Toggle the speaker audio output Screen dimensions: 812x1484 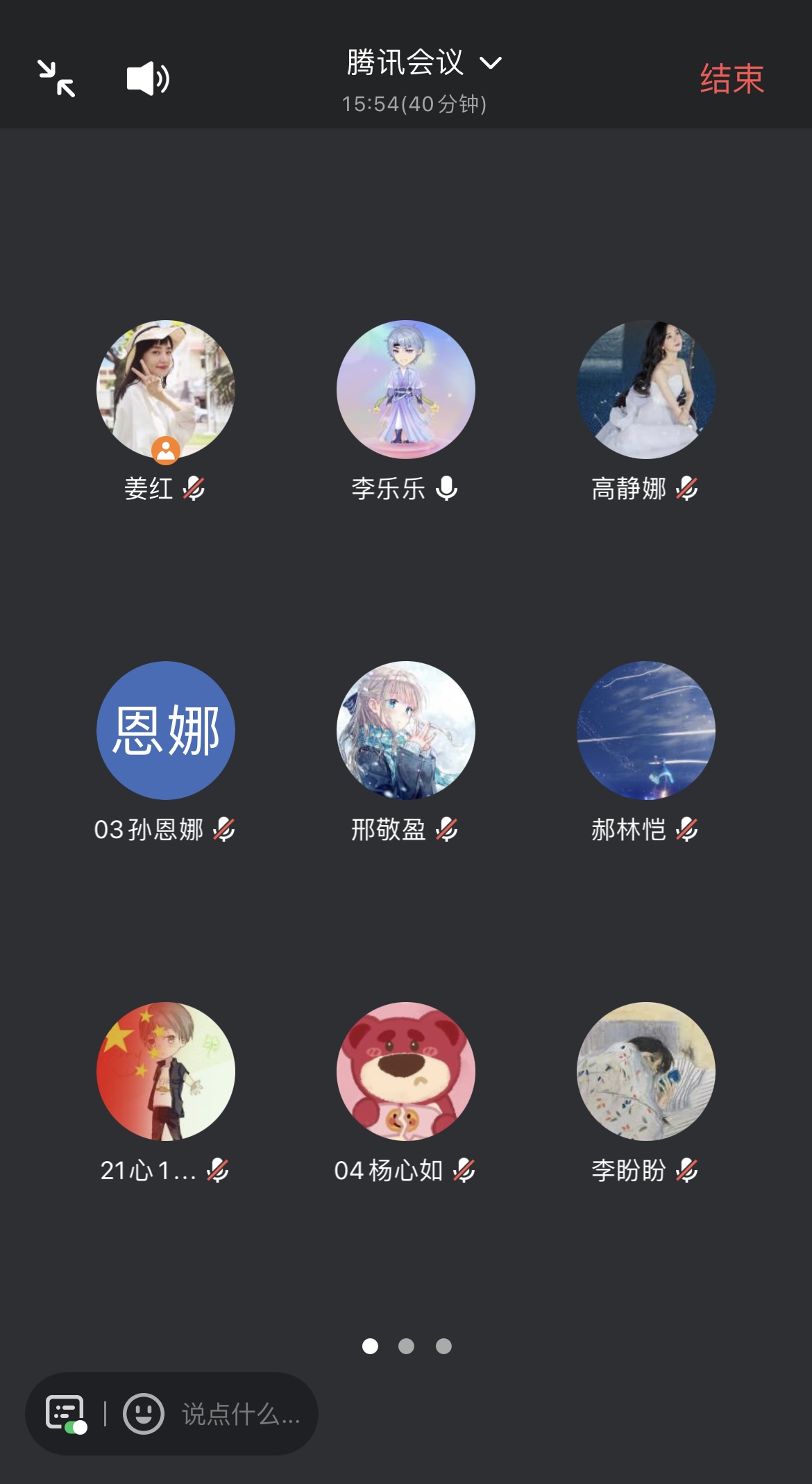[148, 78]
